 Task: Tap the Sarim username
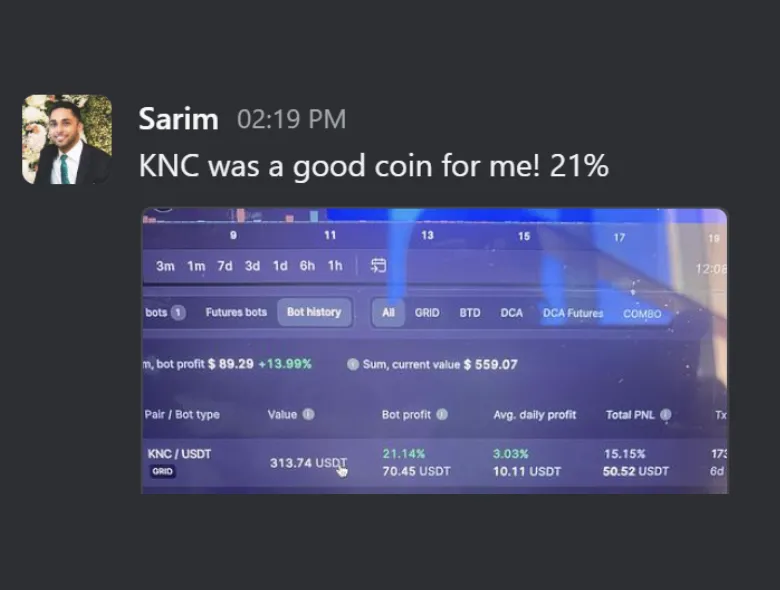click(178, 119)
